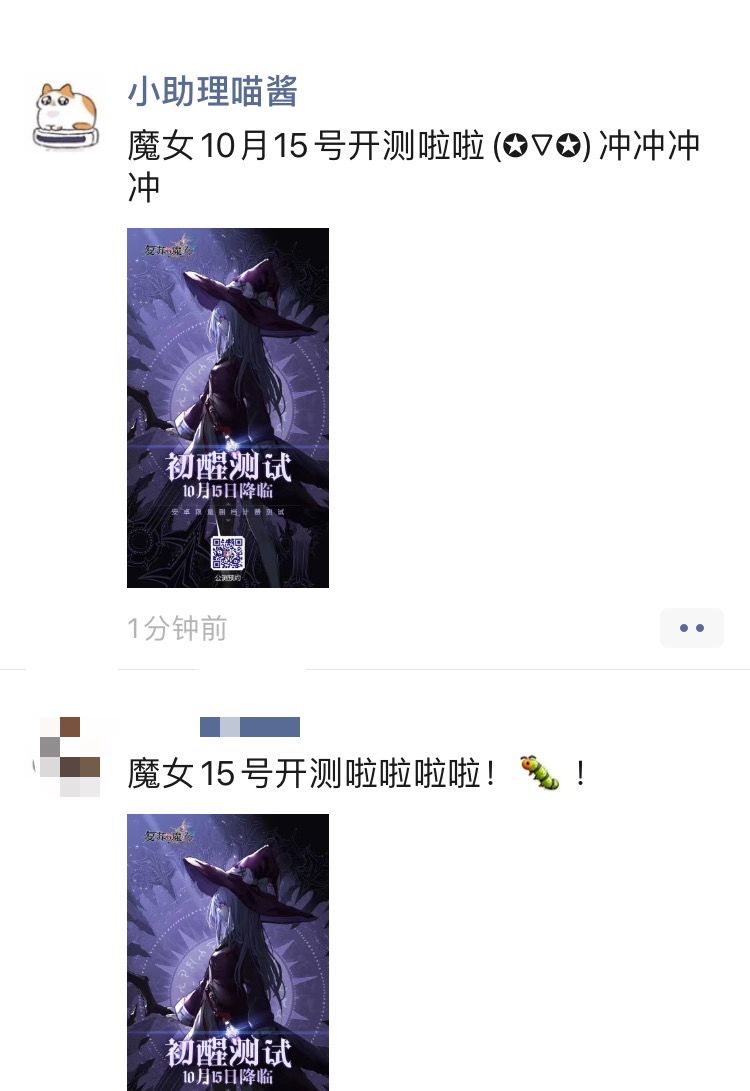Open like/comment menu under 小助理喵酱's post
Screen dimensions: 750x1091
click(691, 628)
